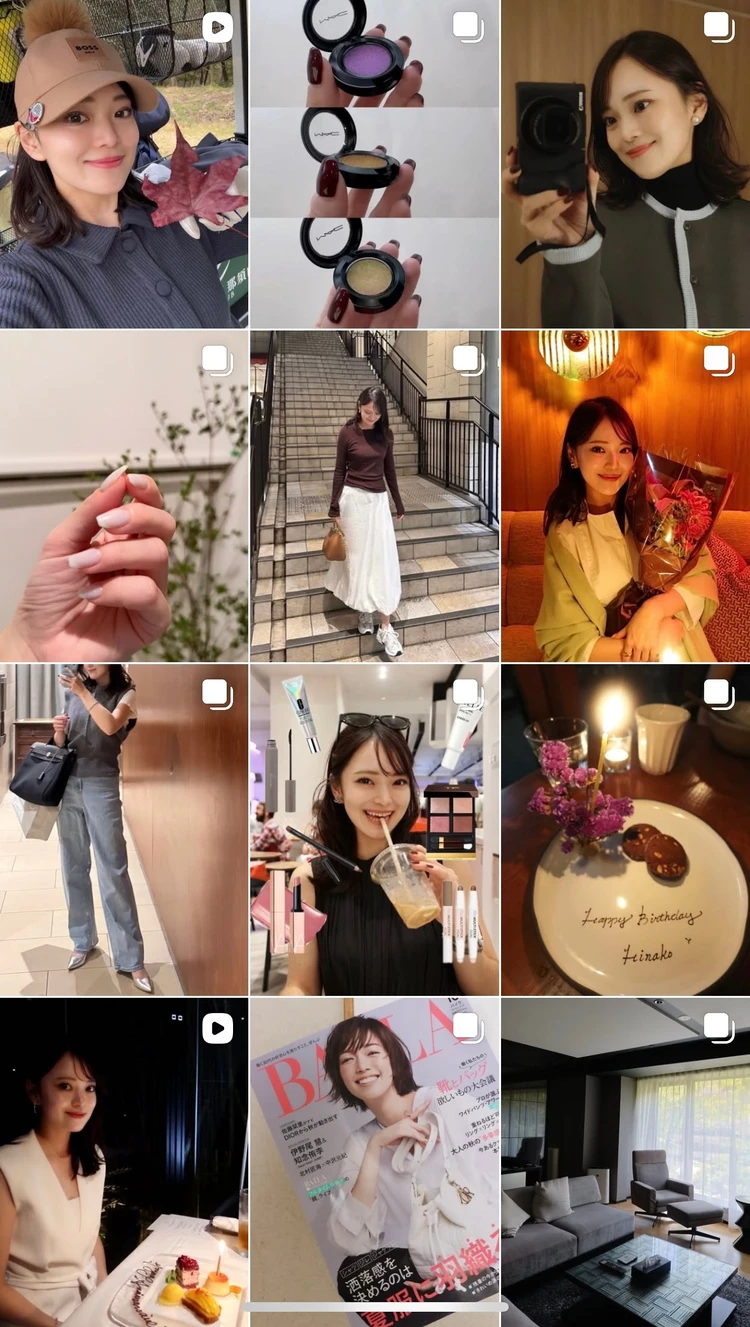Open the reel of the woman in the BOSS cap
This screenshot has height=1327, width=750.
tap(124, 165)
